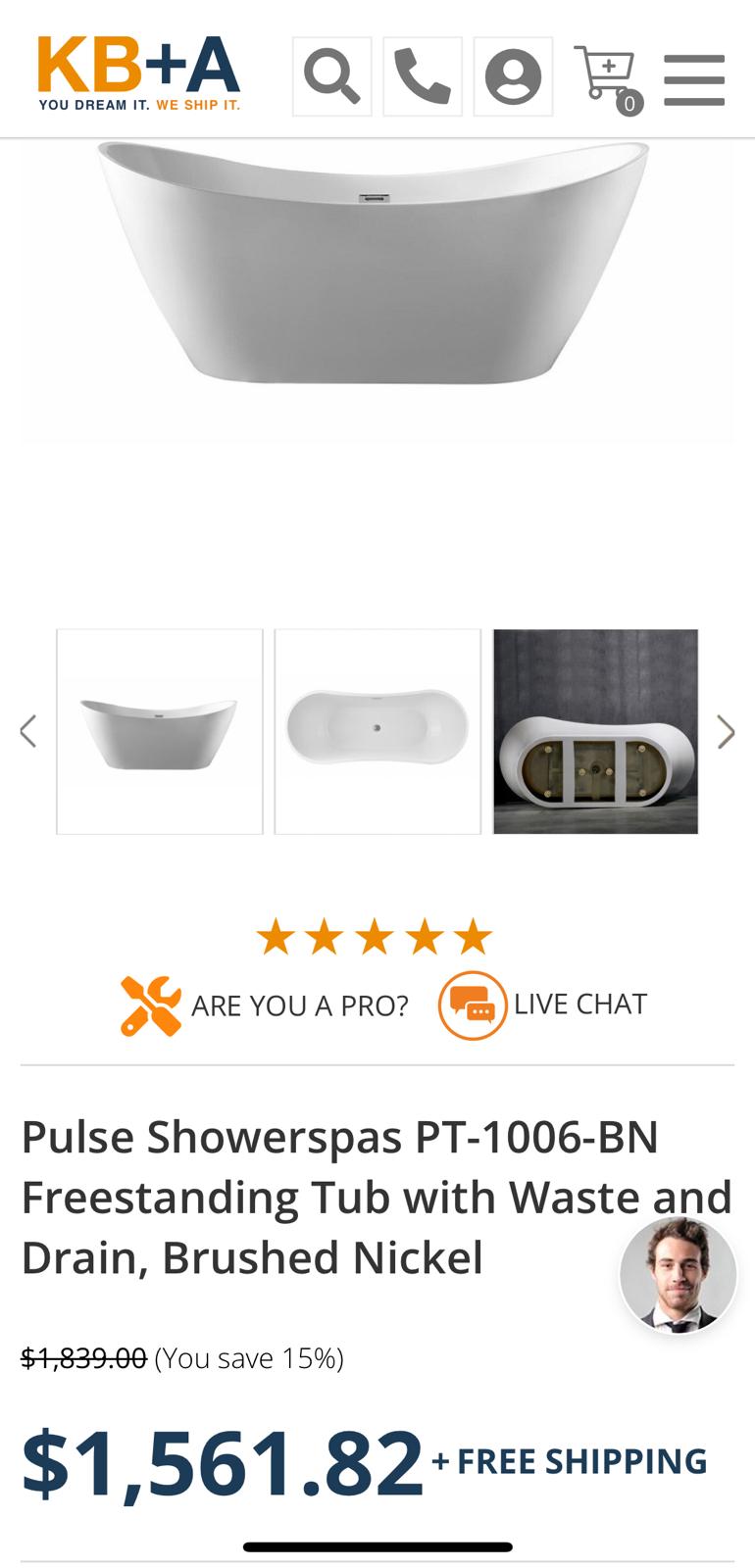755x1568 pixels.
Task: Show previous thumbnails with left arrow
Action: pyautogui.click(x=28, y=731)
